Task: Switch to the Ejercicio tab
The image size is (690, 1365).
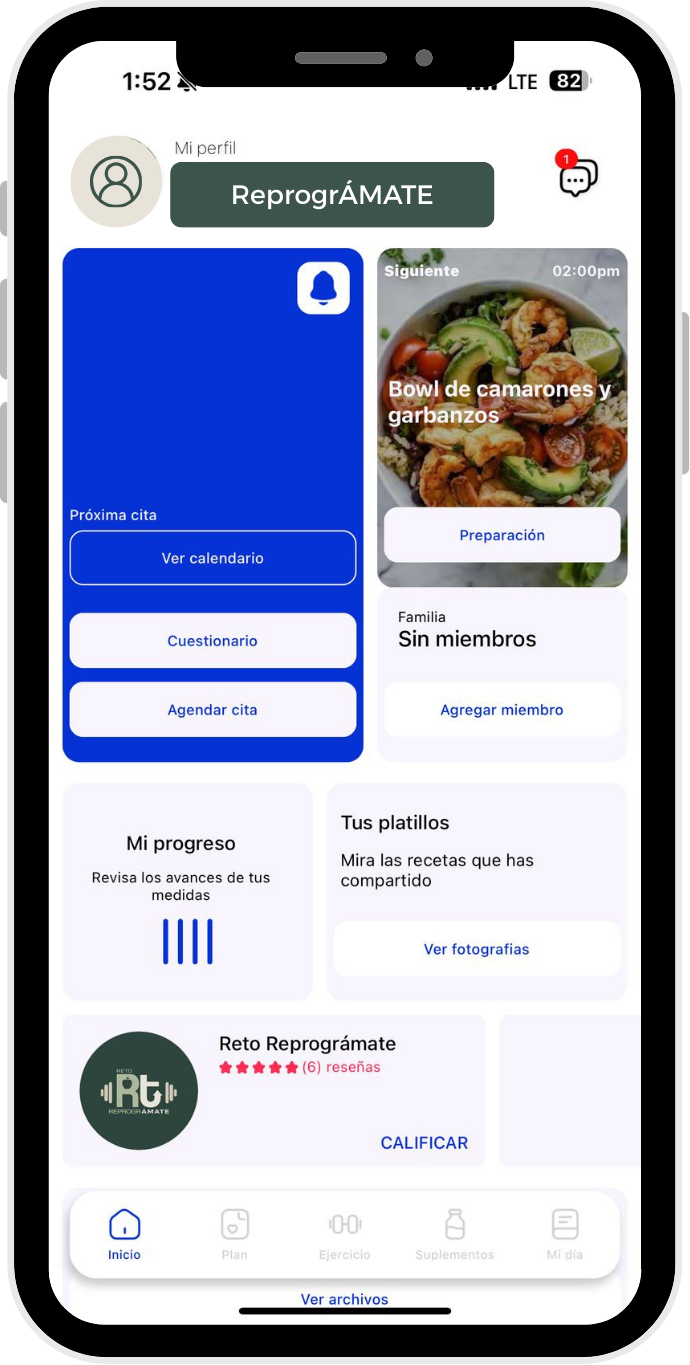Action: point(345,1234)
